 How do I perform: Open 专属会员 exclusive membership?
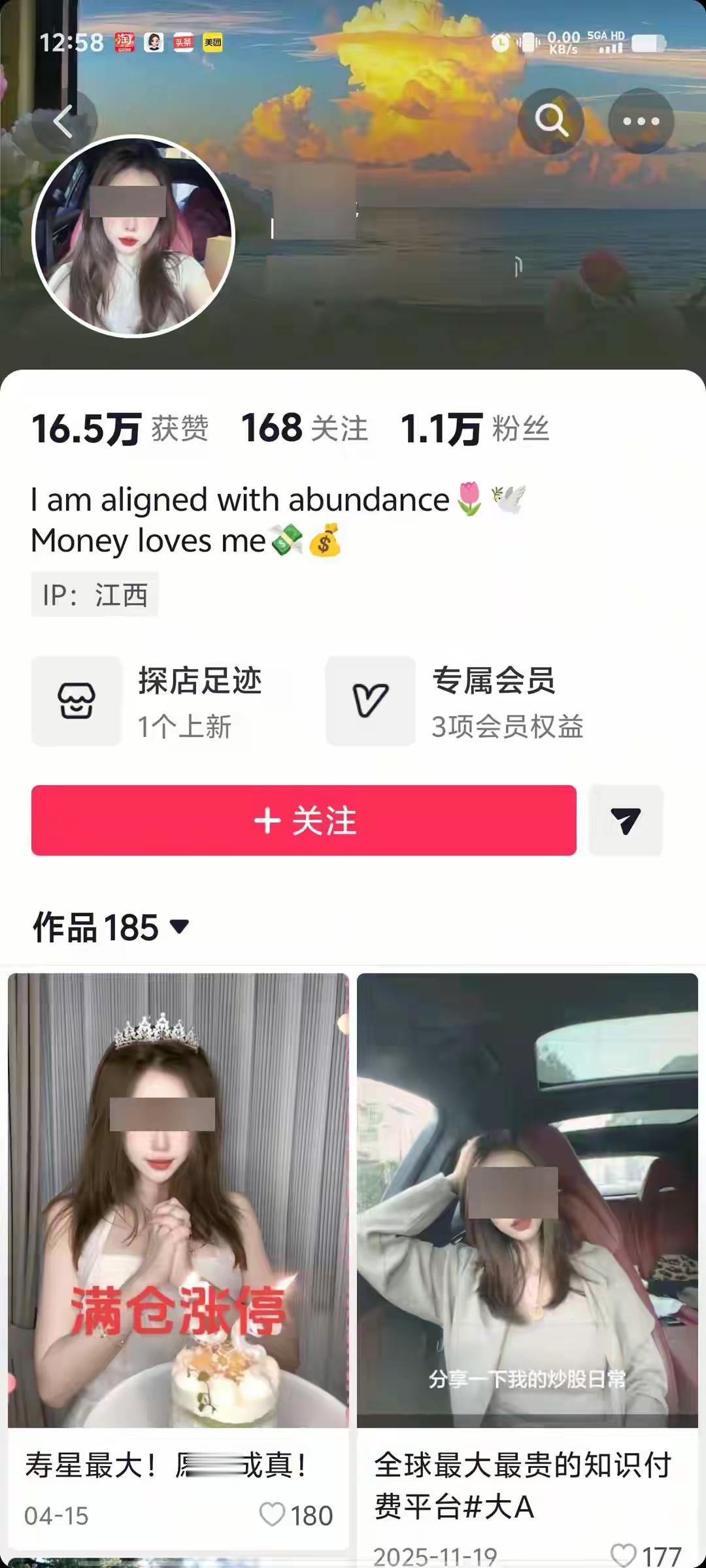tap(456, 701)
